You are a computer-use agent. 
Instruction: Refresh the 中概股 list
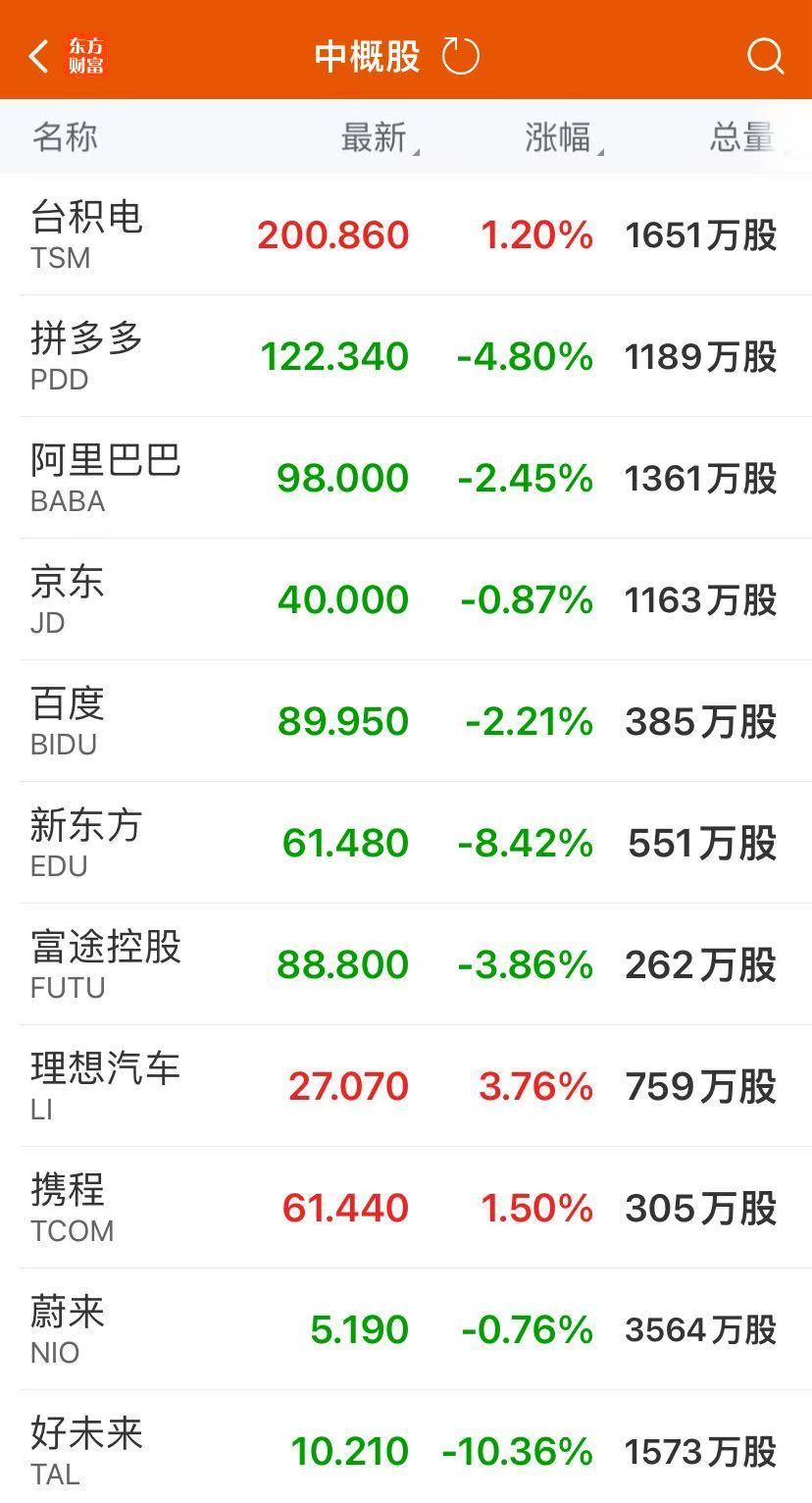(x=460, y=57)
